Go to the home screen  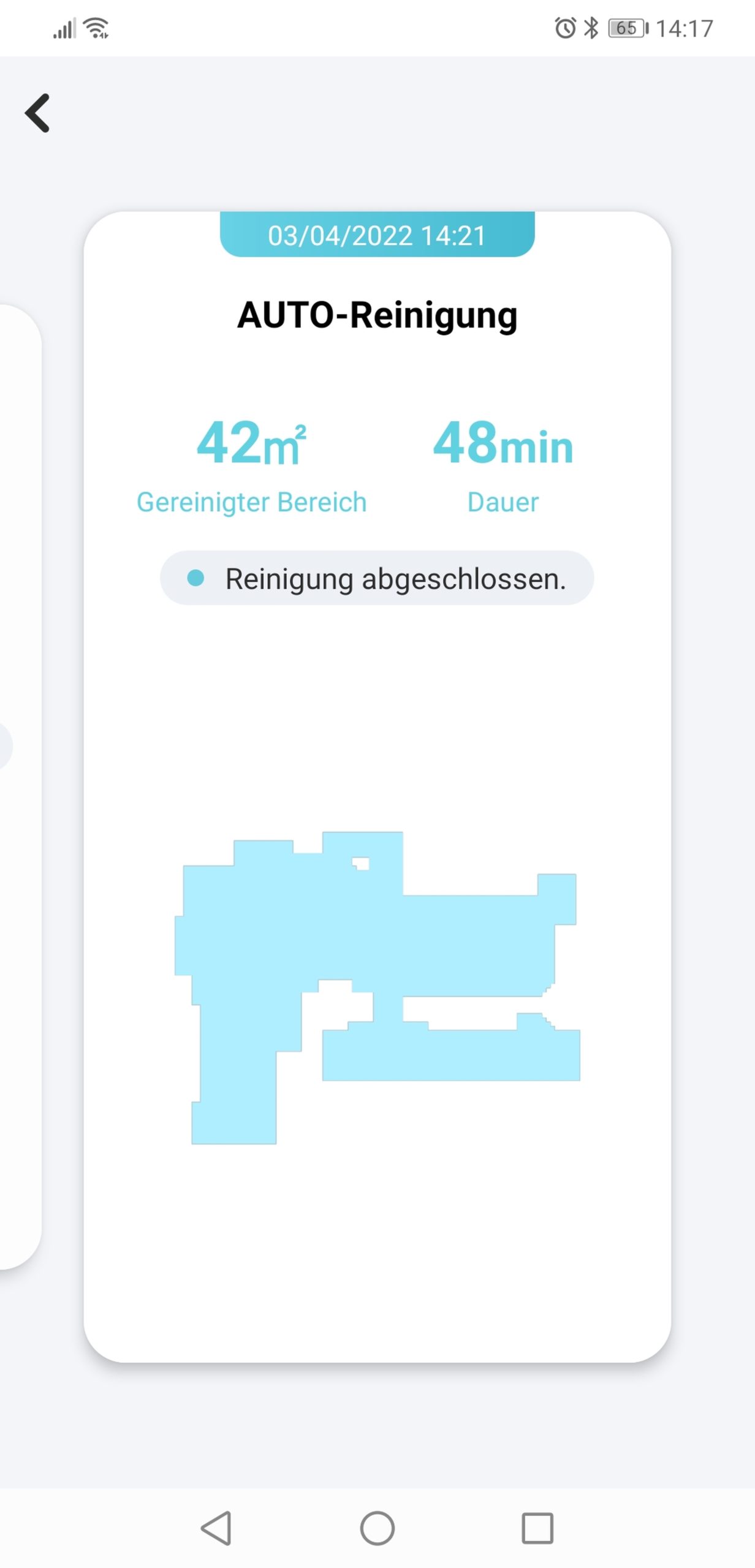pyautogui.click(x=377, y=1528)
